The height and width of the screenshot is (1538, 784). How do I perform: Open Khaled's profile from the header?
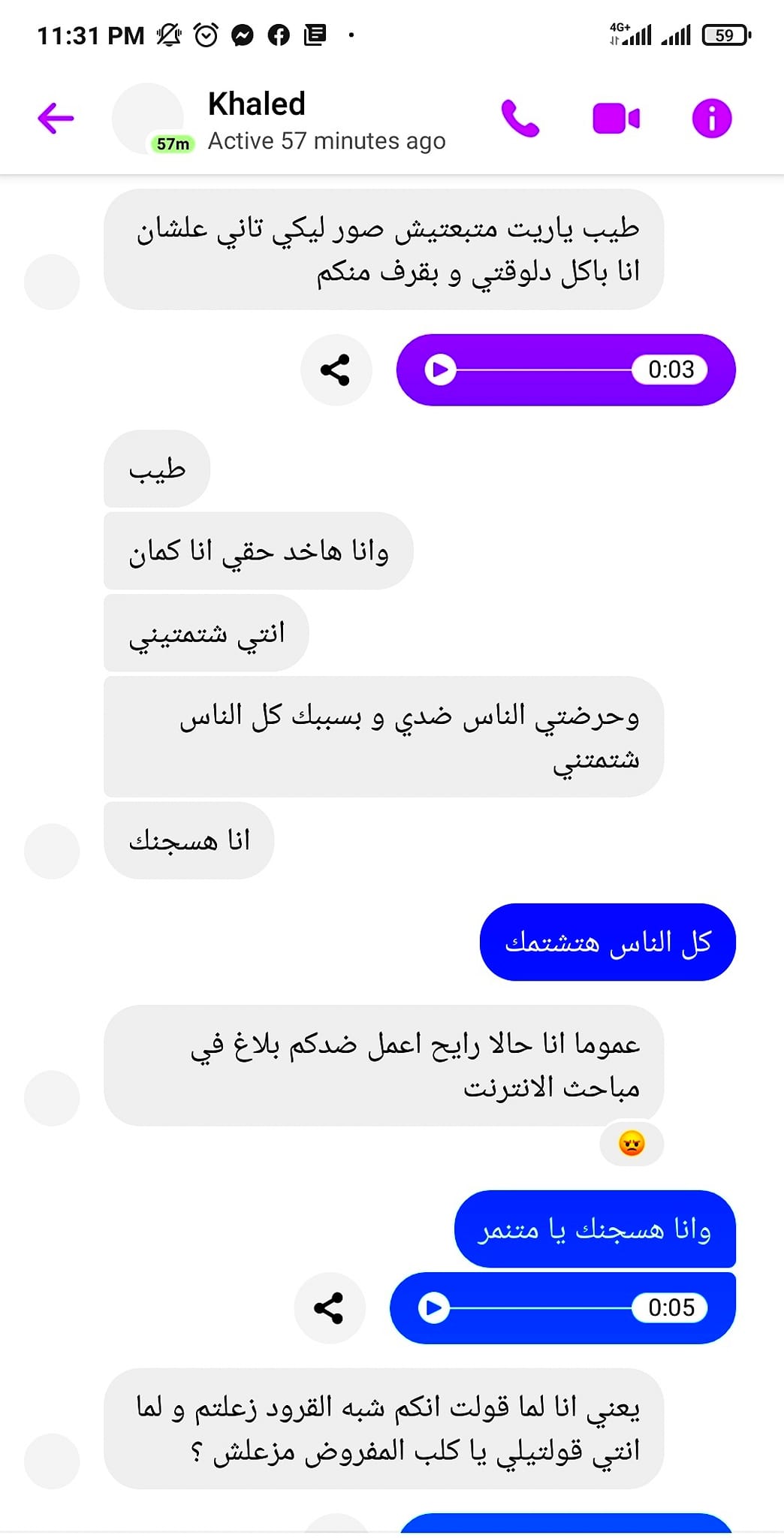[255, 104]
